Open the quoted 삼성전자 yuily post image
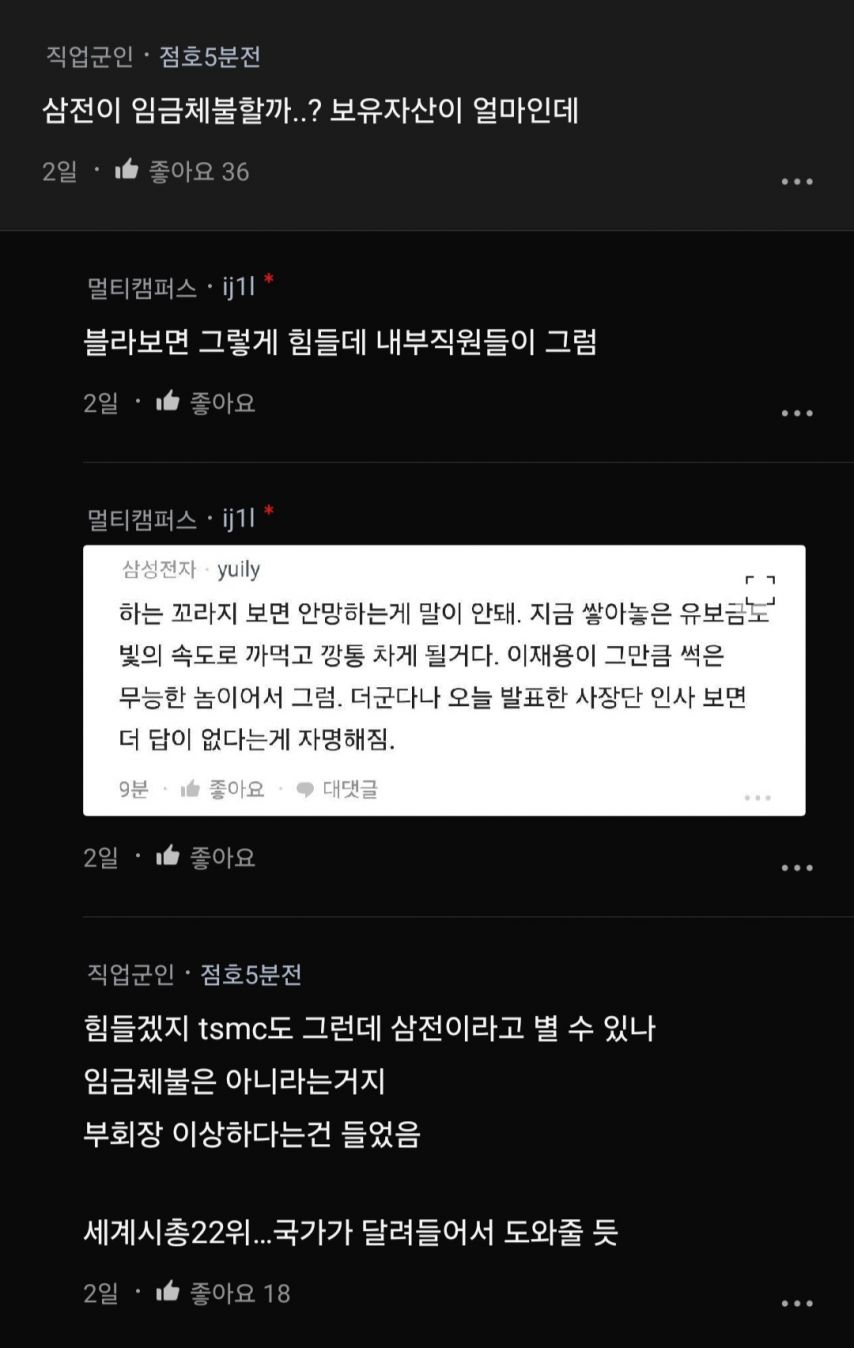The width and height of the screenshot is (854, 1348). 443,680
